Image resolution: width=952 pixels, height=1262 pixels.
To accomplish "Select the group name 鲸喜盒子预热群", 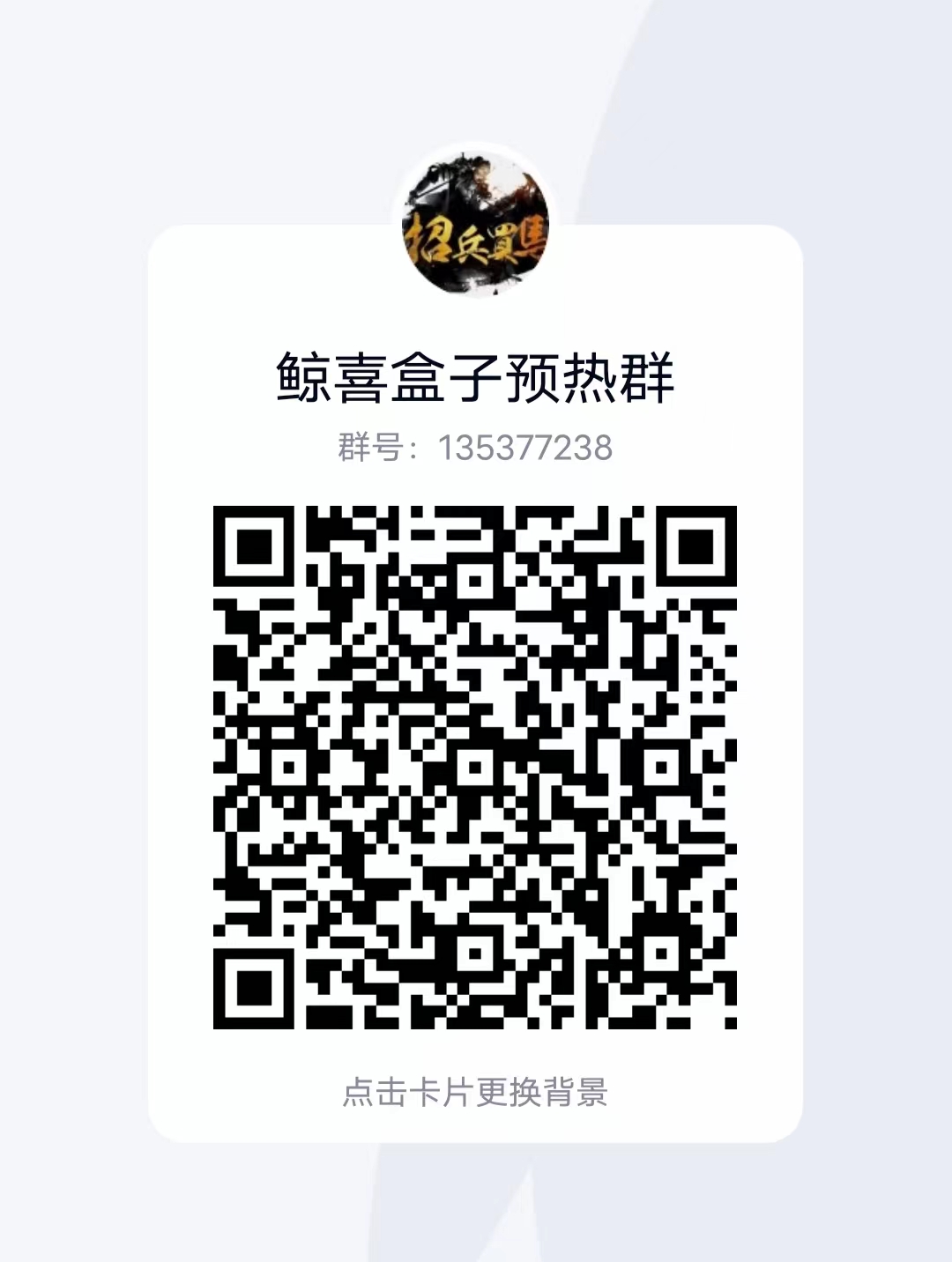I will click(476, 377).
